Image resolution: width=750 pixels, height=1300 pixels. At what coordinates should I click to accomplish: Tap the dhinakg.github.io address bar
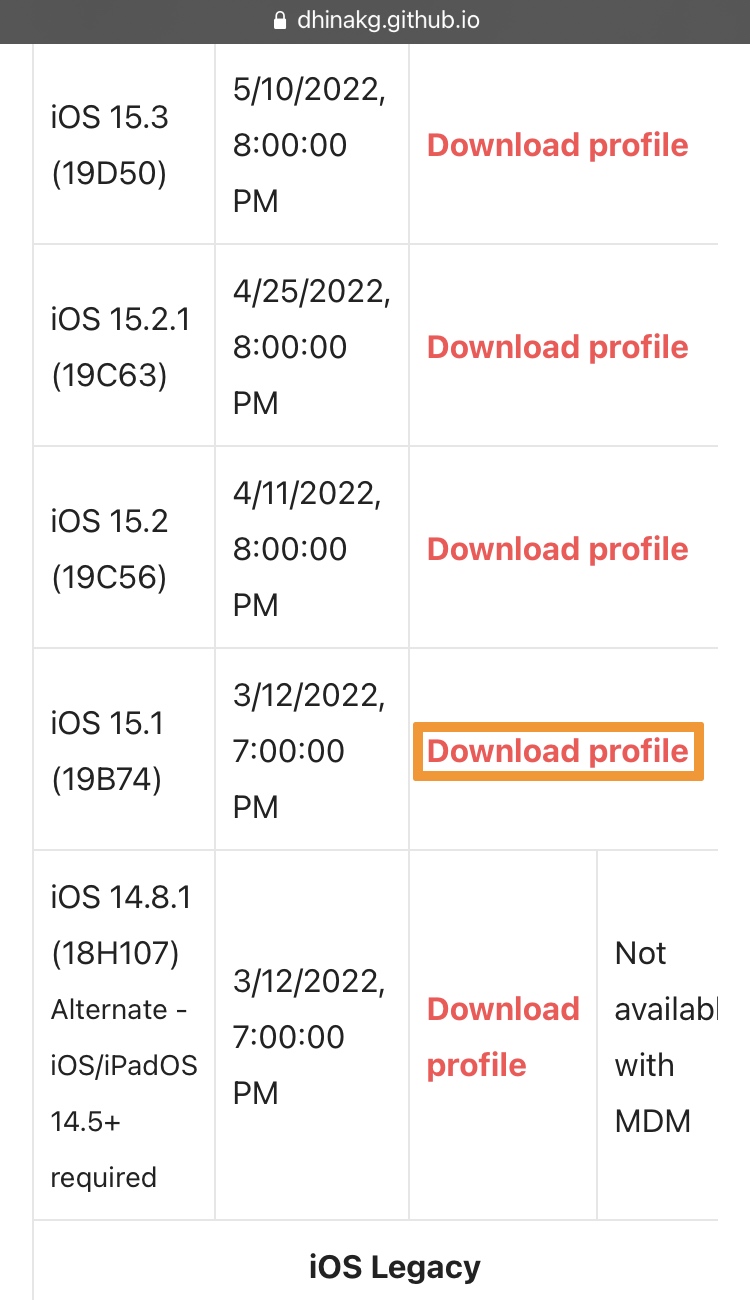[375, 20]
